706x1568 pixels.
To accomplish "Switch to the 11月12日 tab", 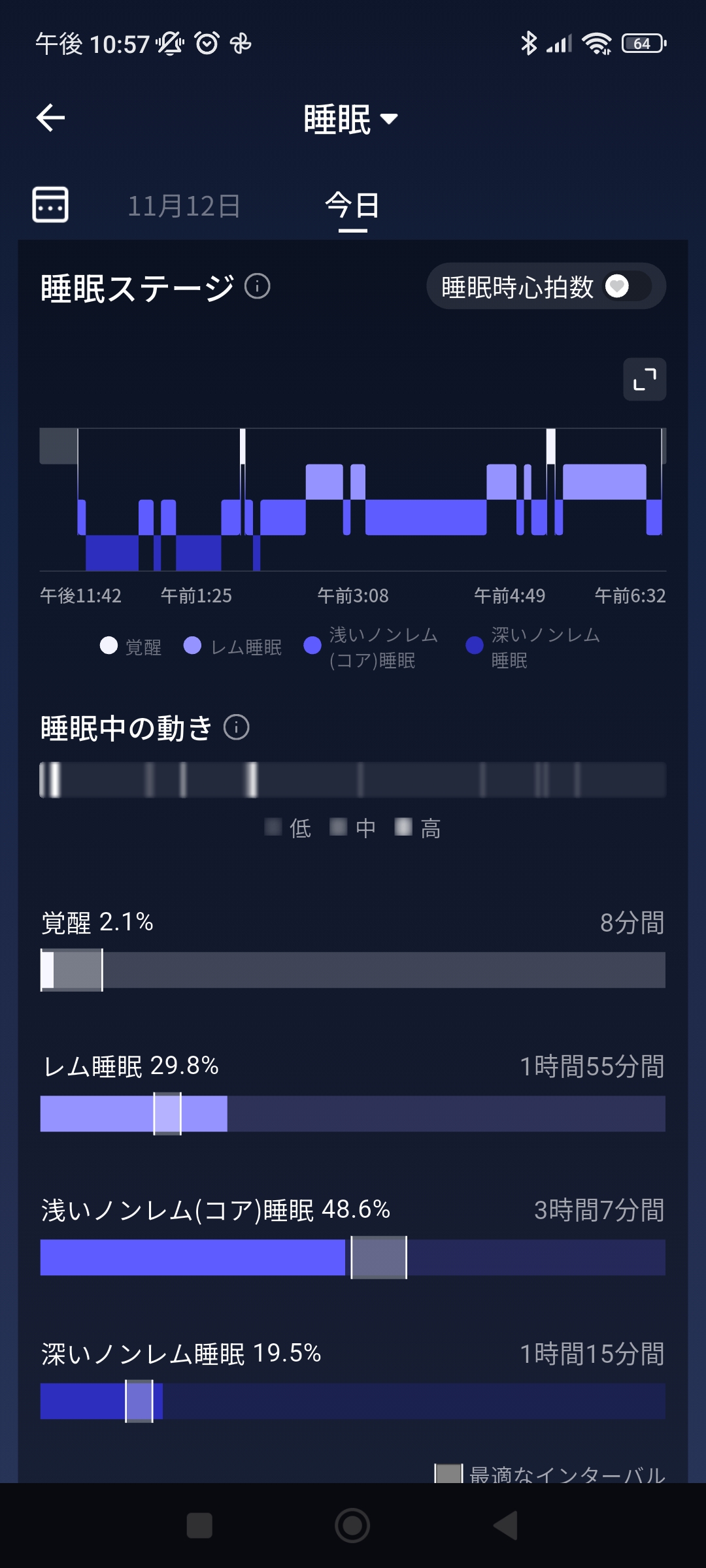I will (x=184, y=206).
